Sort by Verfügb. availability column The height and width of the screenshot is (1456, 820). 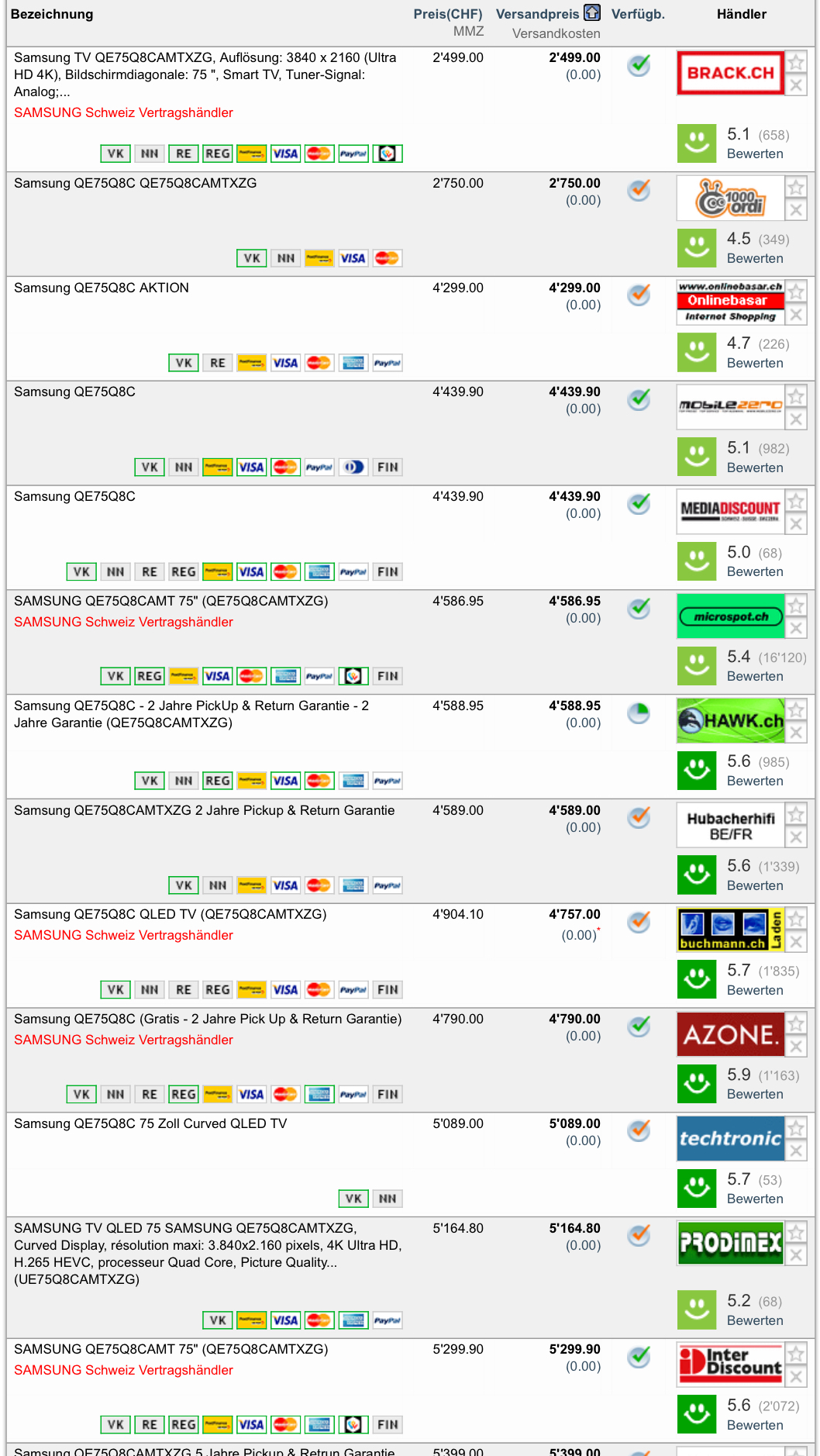pyautogui.click(x=637, y=14)
